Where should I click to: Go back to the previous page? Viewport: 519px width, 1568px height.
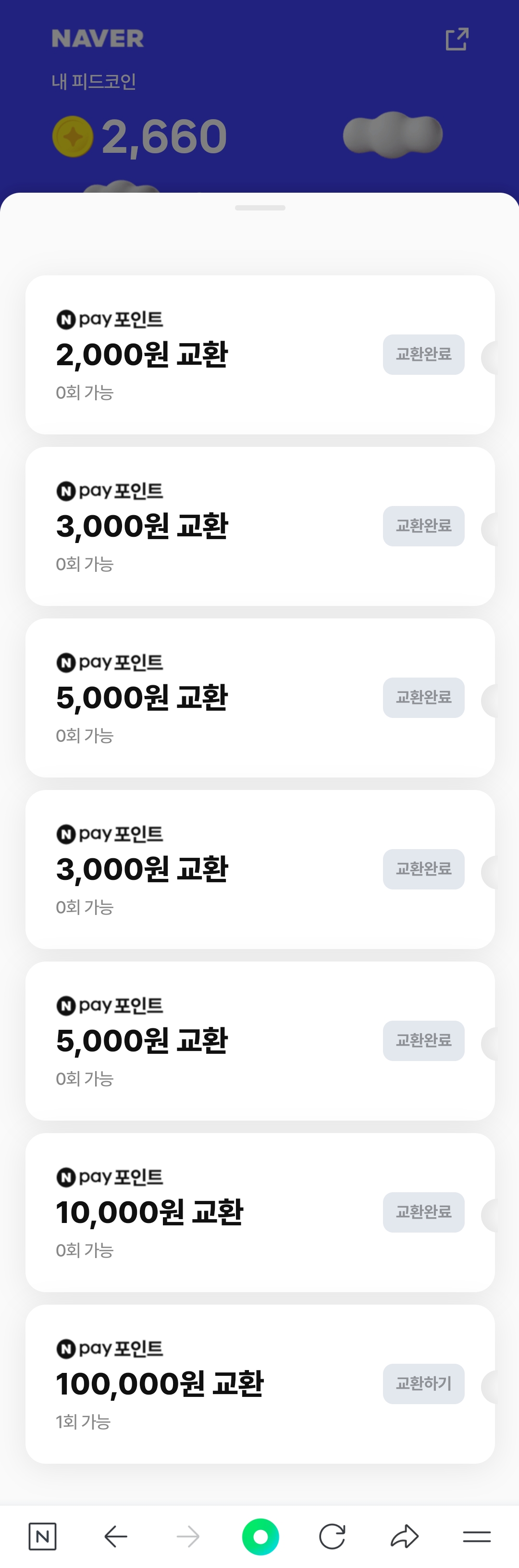coord(116,1536)
